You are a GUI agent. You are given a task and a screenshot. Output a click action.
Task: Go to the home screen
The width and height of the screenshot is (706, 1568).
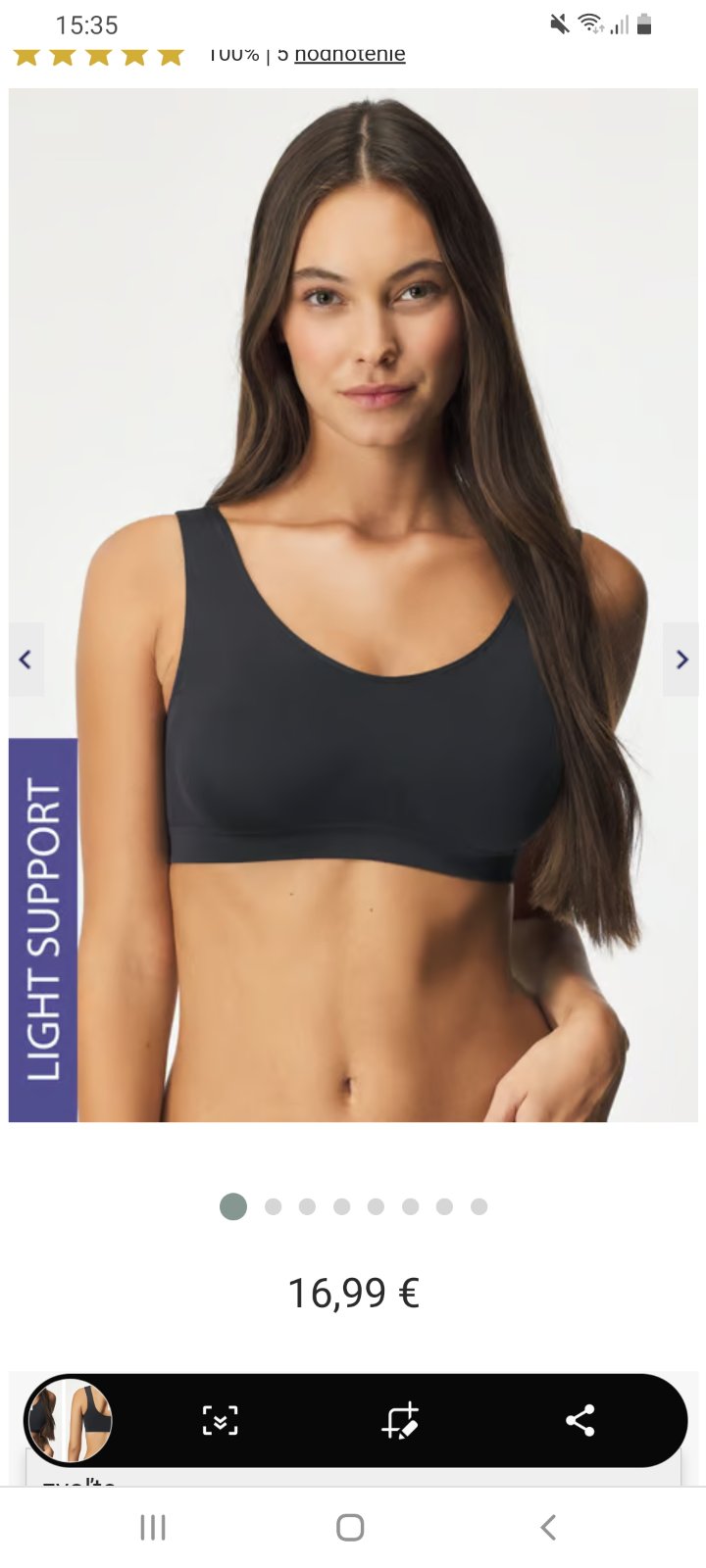pyautogui.click(x=350, y=1527)
